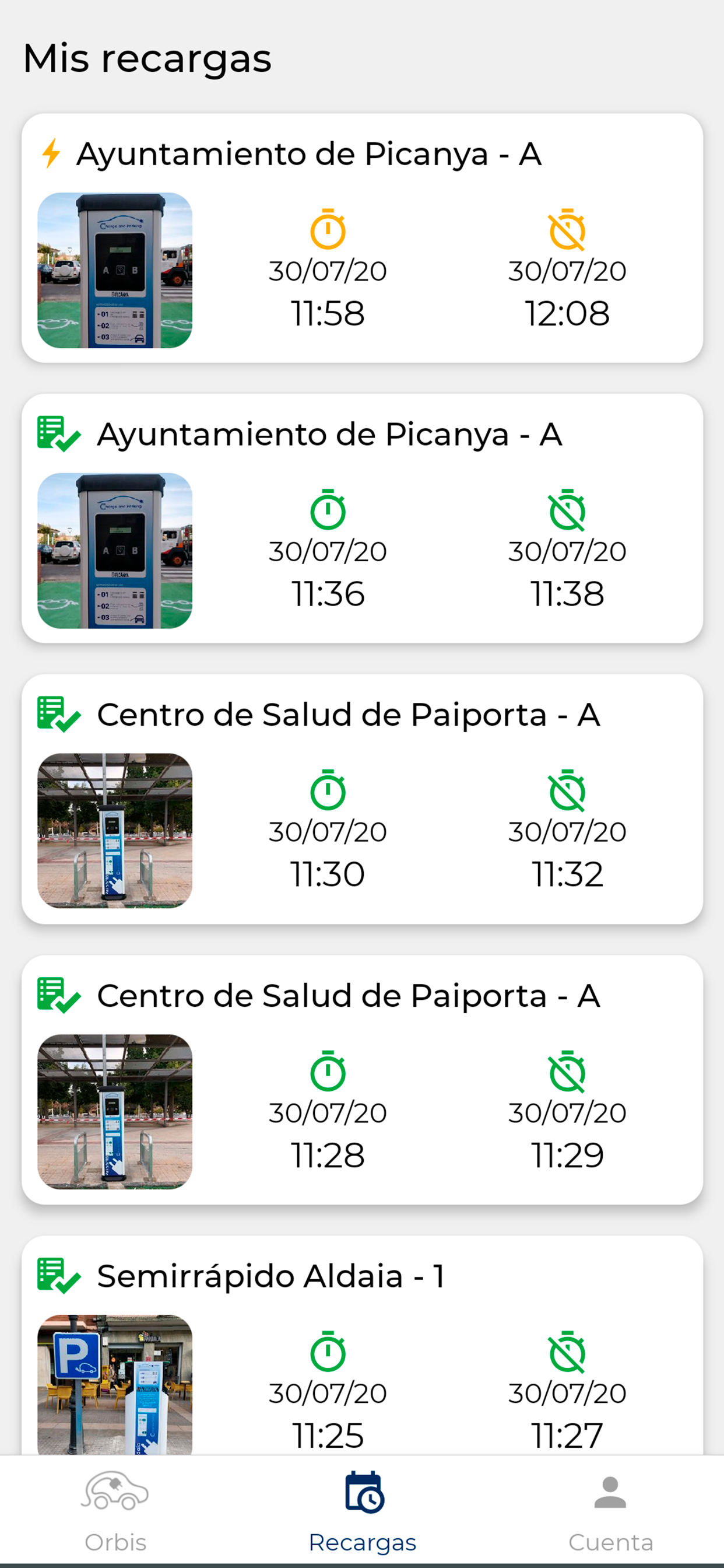The width and height of the screenshot is (724, 1568).
Task: Select the Recargas tab
Action: (x=363, y=1511)
